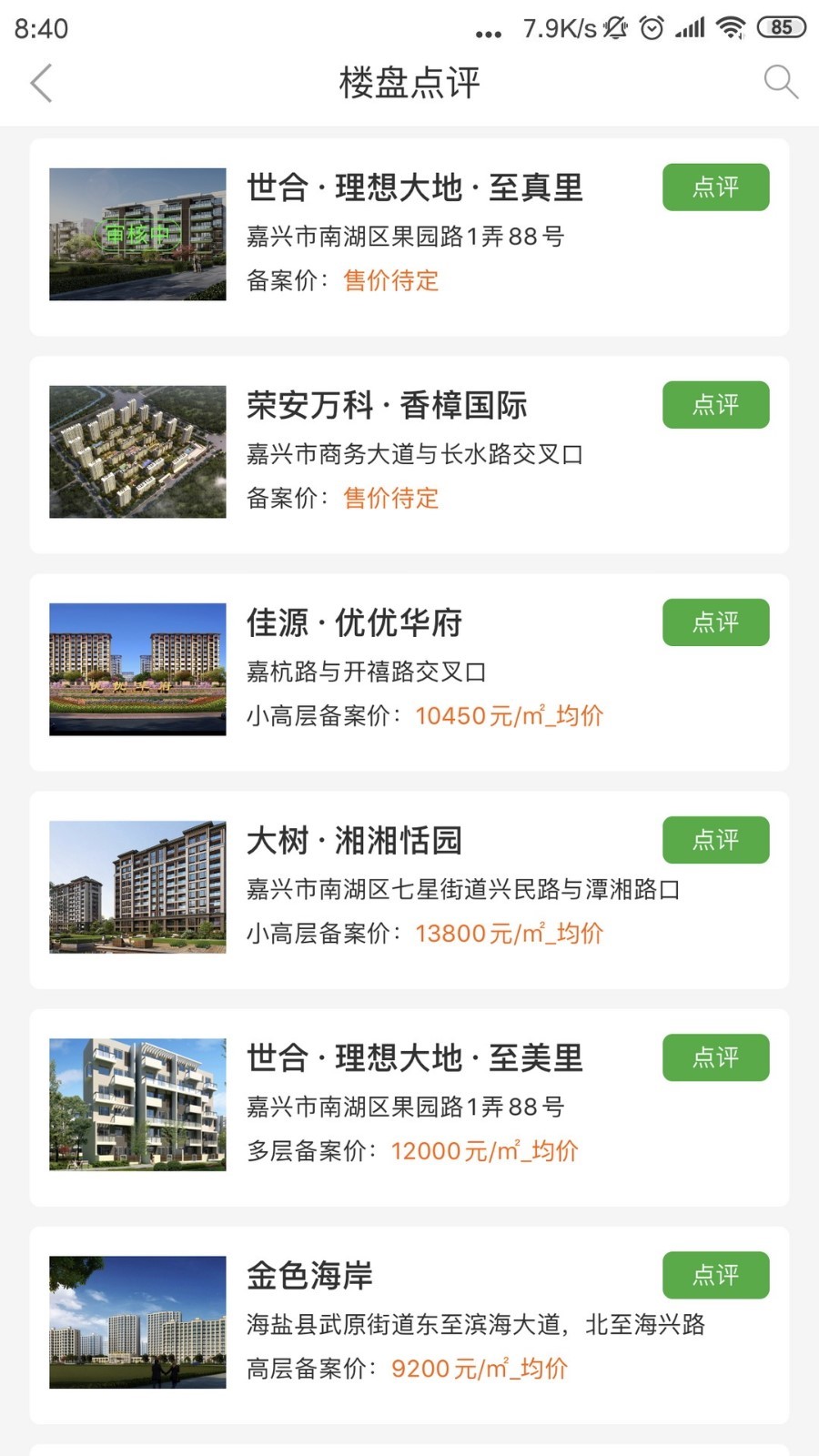Tap the silent mode icon in status bar
This screenshot has width=819, height=1456.
617,28
